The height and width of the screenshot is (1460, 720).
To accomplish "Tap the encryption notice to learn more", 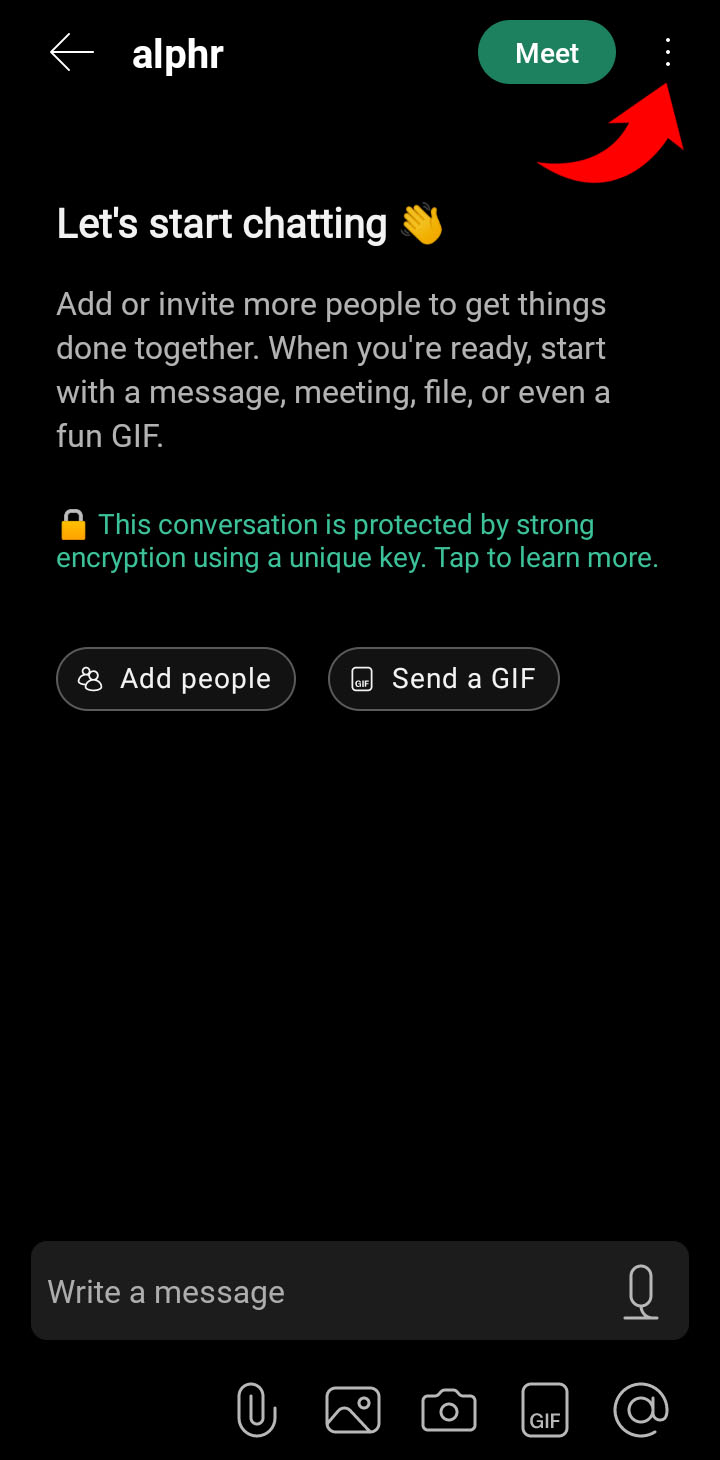I will pyautogui.click(x=357, y=541).
